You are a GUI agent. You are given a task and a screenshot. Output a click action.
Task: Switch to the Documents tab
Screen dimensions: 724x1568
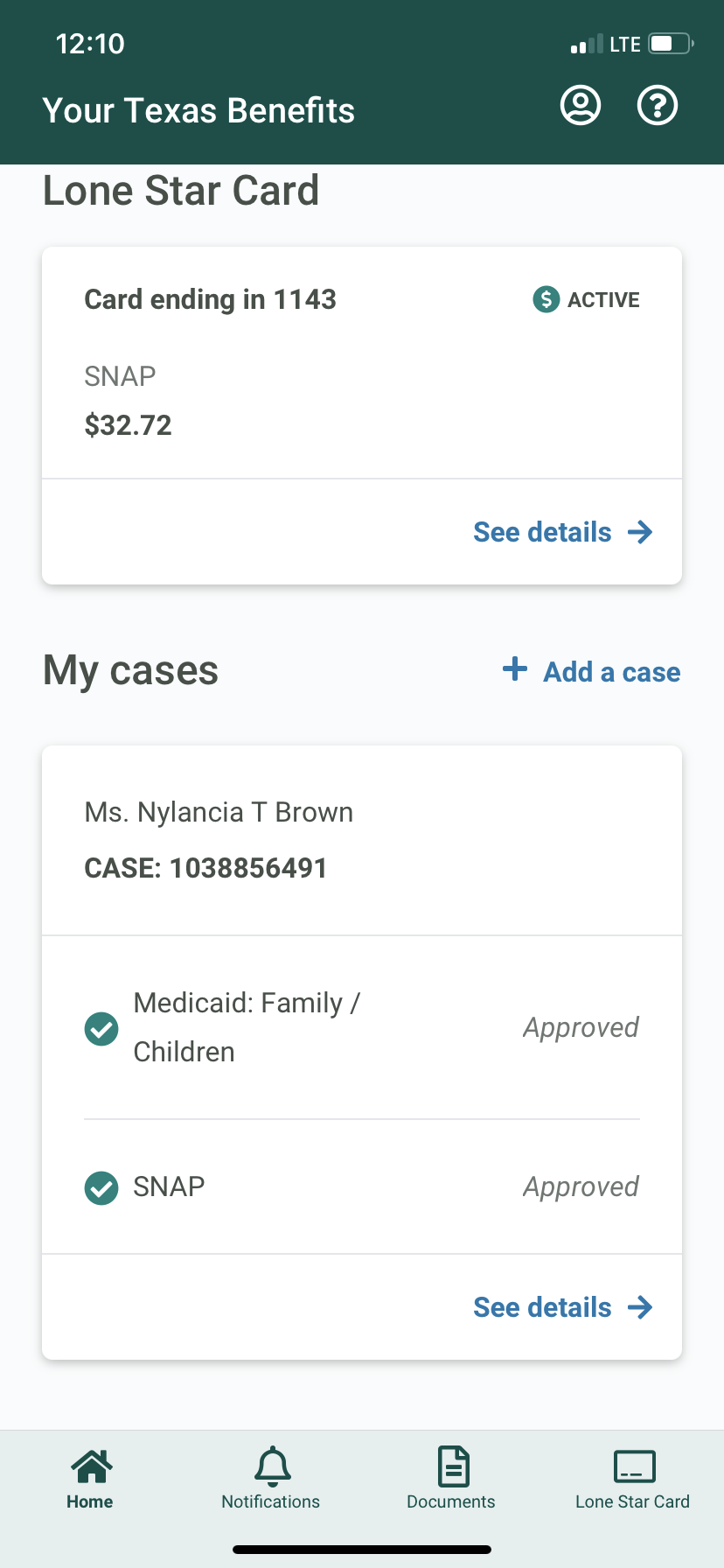point(451,1478)
